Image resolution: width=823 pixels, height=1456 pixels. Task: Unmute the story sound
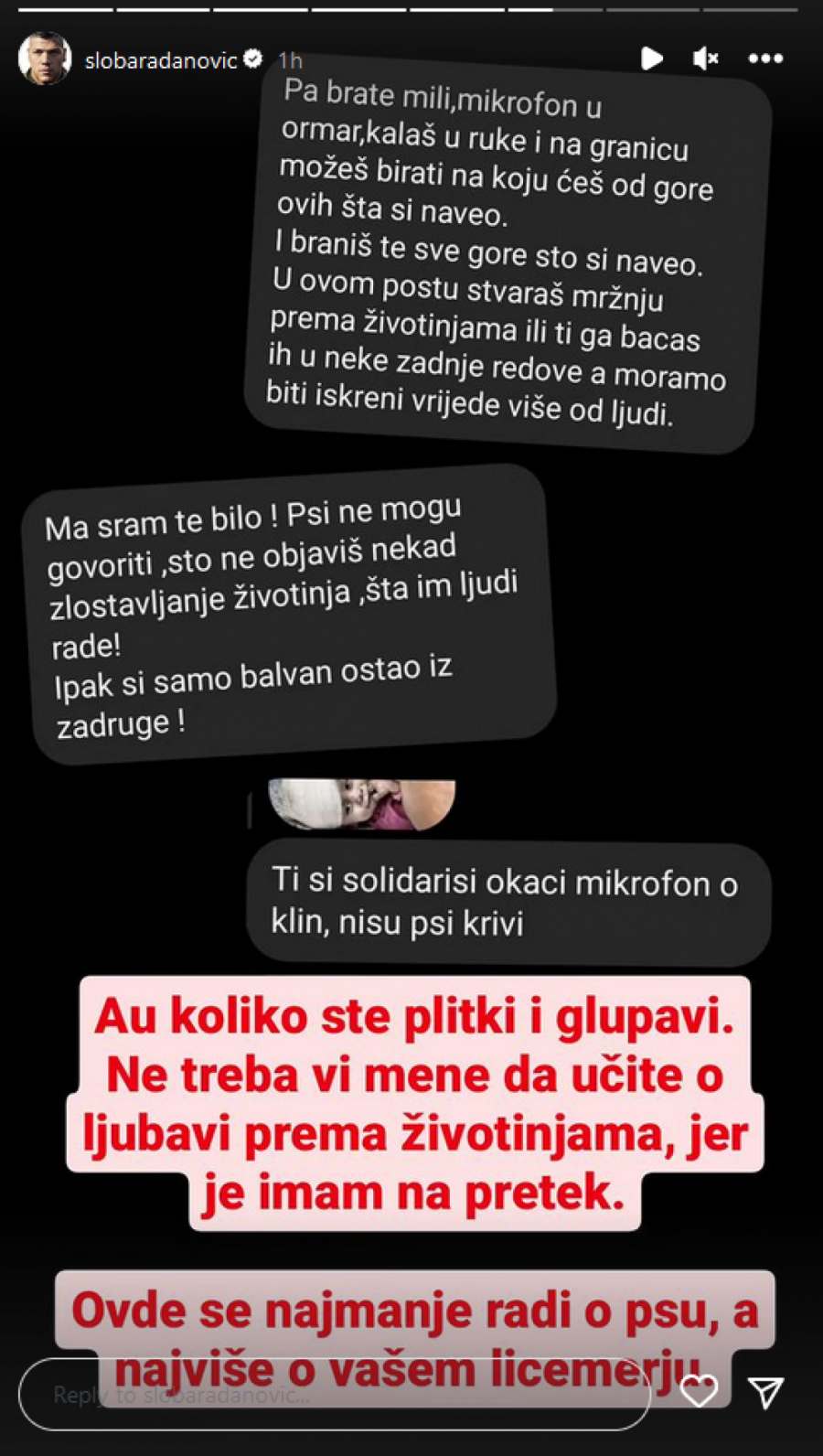coord(705,59)
